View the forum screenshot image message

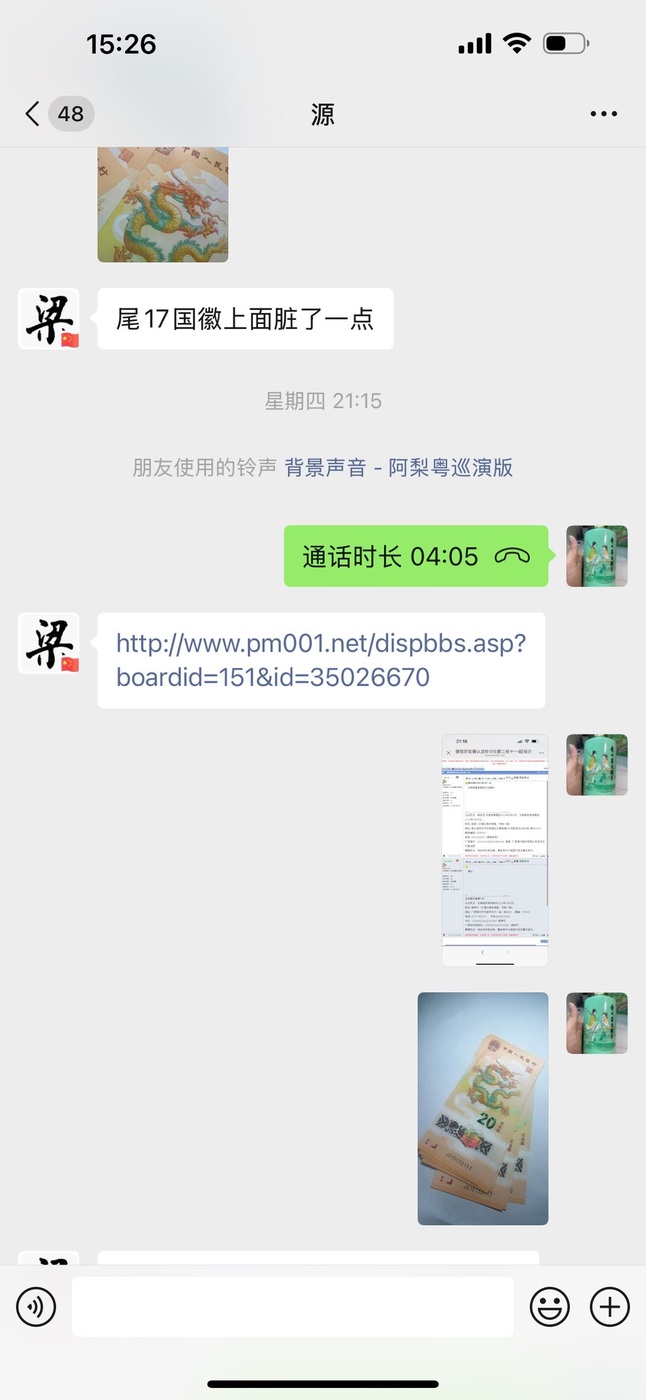[494, 850]
